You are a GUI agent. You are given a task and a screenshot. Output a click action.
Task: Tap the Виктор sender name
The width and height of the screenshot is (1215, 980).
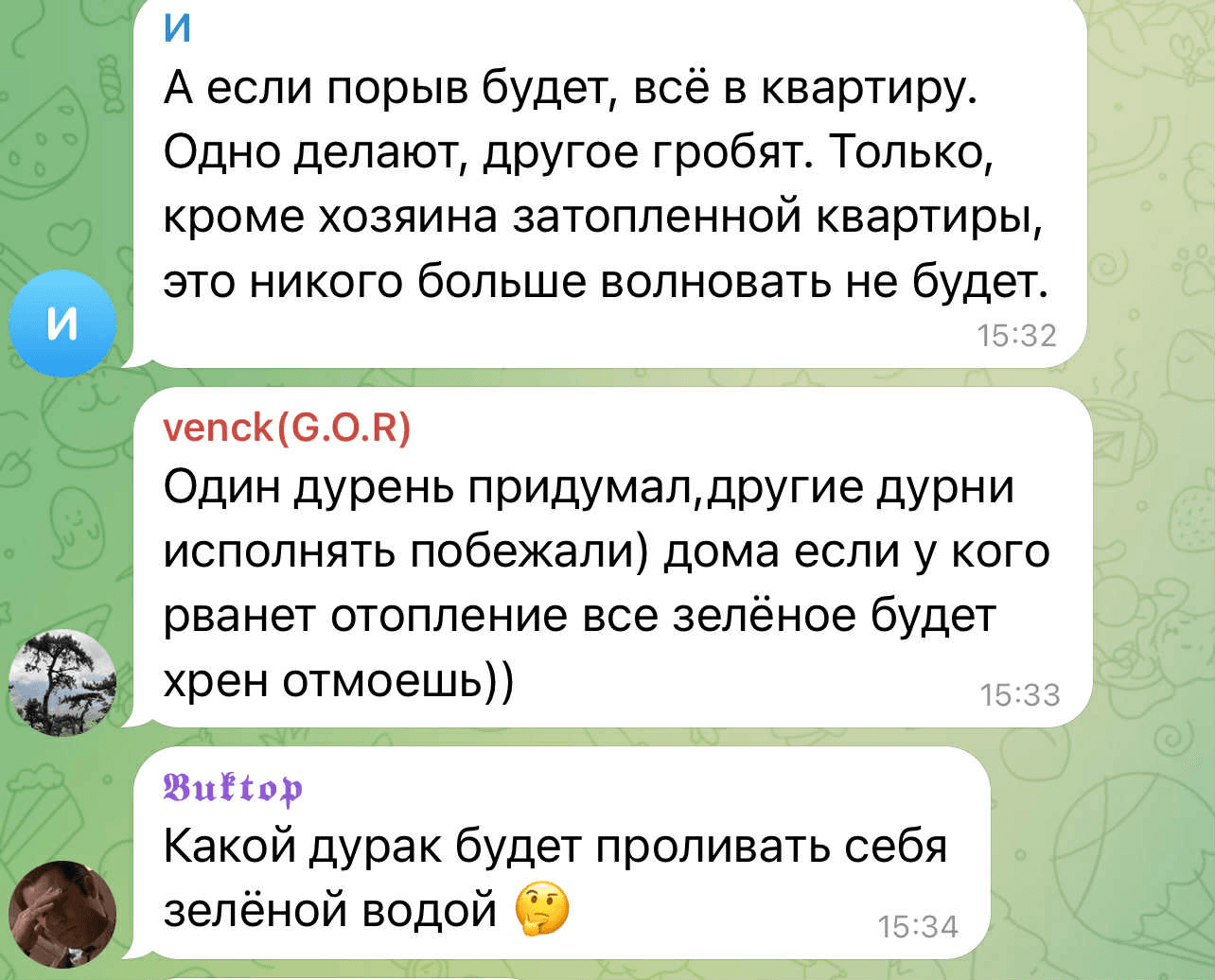coord(233,787)
